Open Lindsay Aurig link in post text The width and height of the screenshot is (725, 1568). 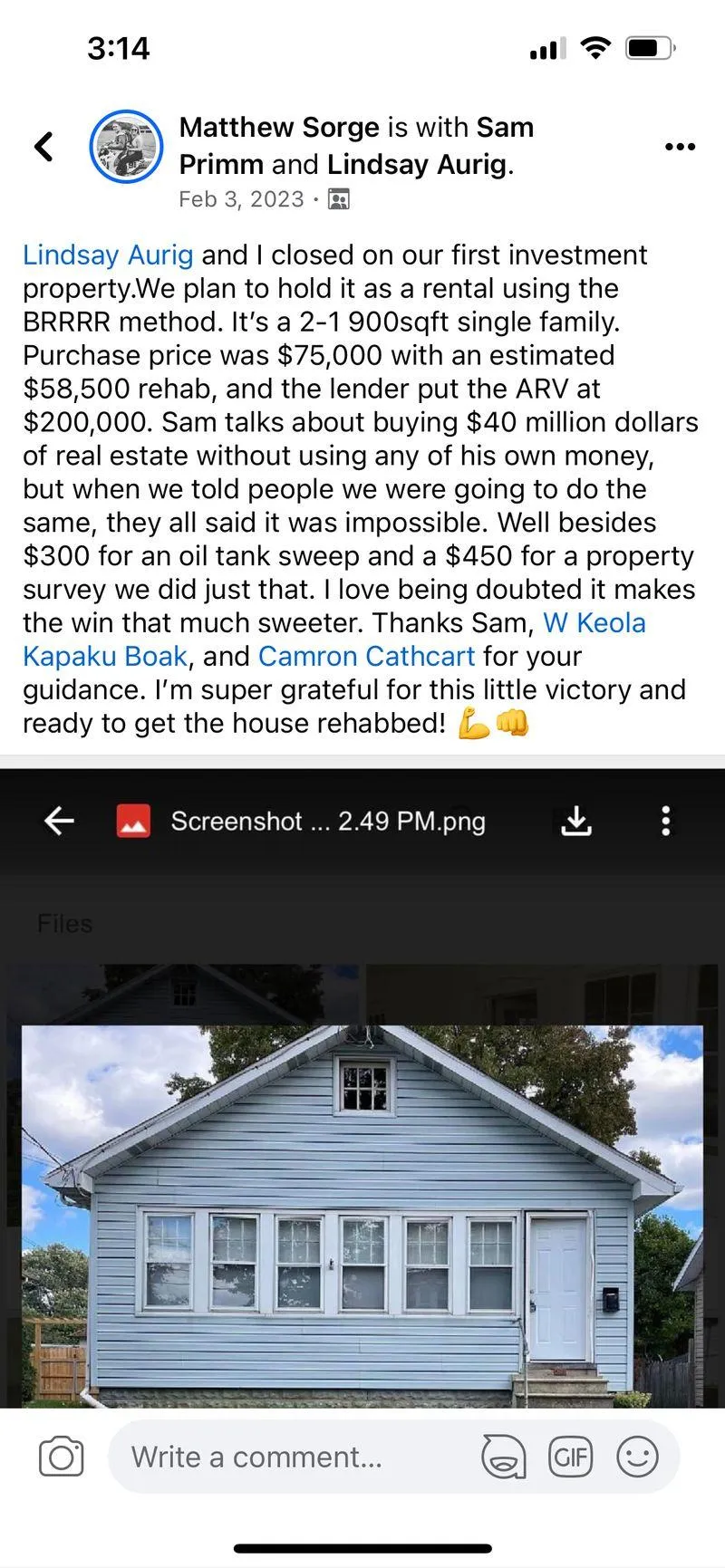point(108,255)
